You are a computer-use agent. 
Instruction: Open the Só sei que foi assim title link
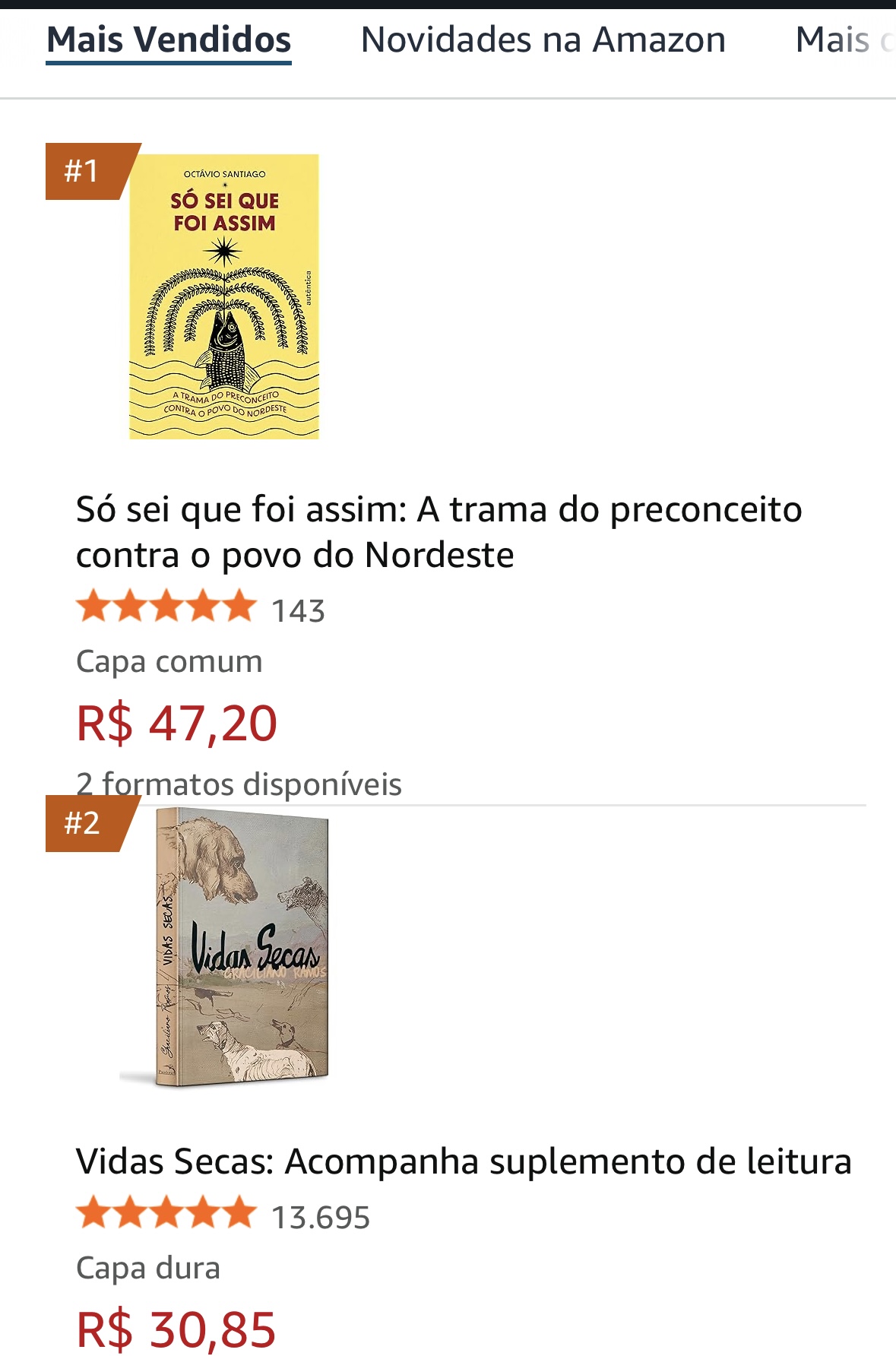[439, 532]
